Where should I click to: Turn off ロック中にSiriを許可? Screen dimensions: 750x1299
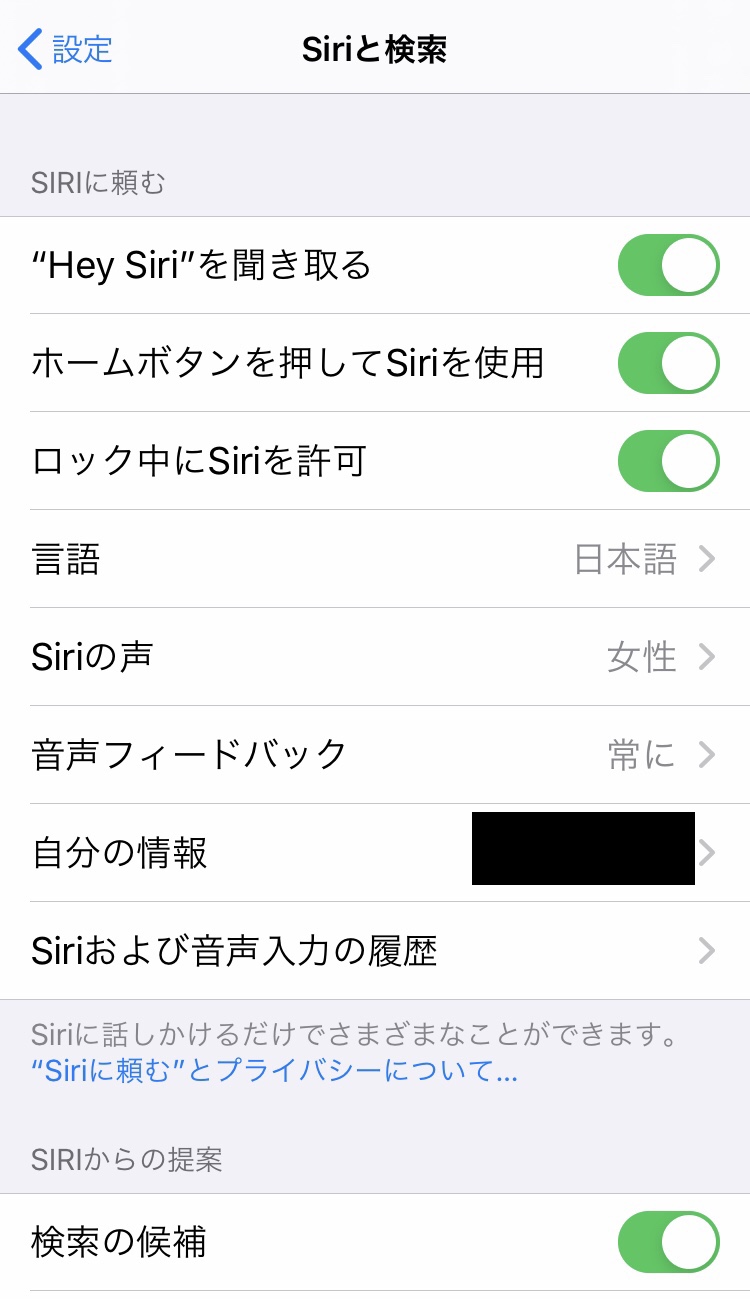coord(668,461)
